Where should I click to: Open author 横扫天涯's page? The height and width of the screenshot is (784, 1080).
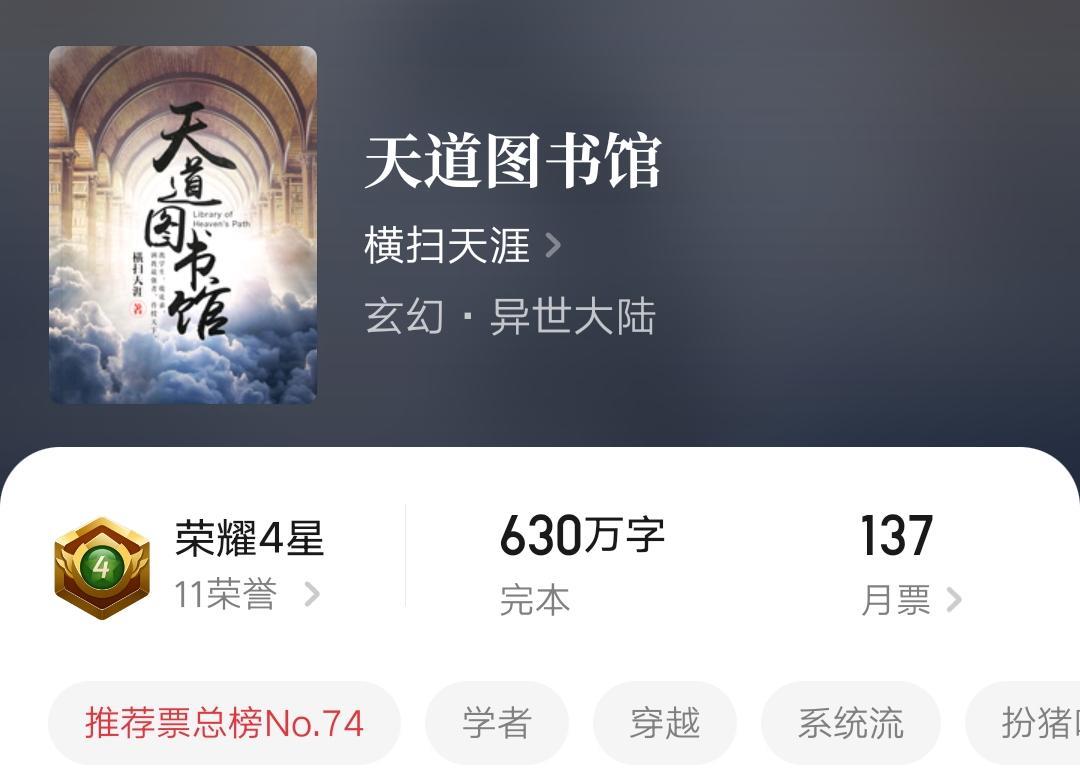pyautogui.click(x=462, y=246)
